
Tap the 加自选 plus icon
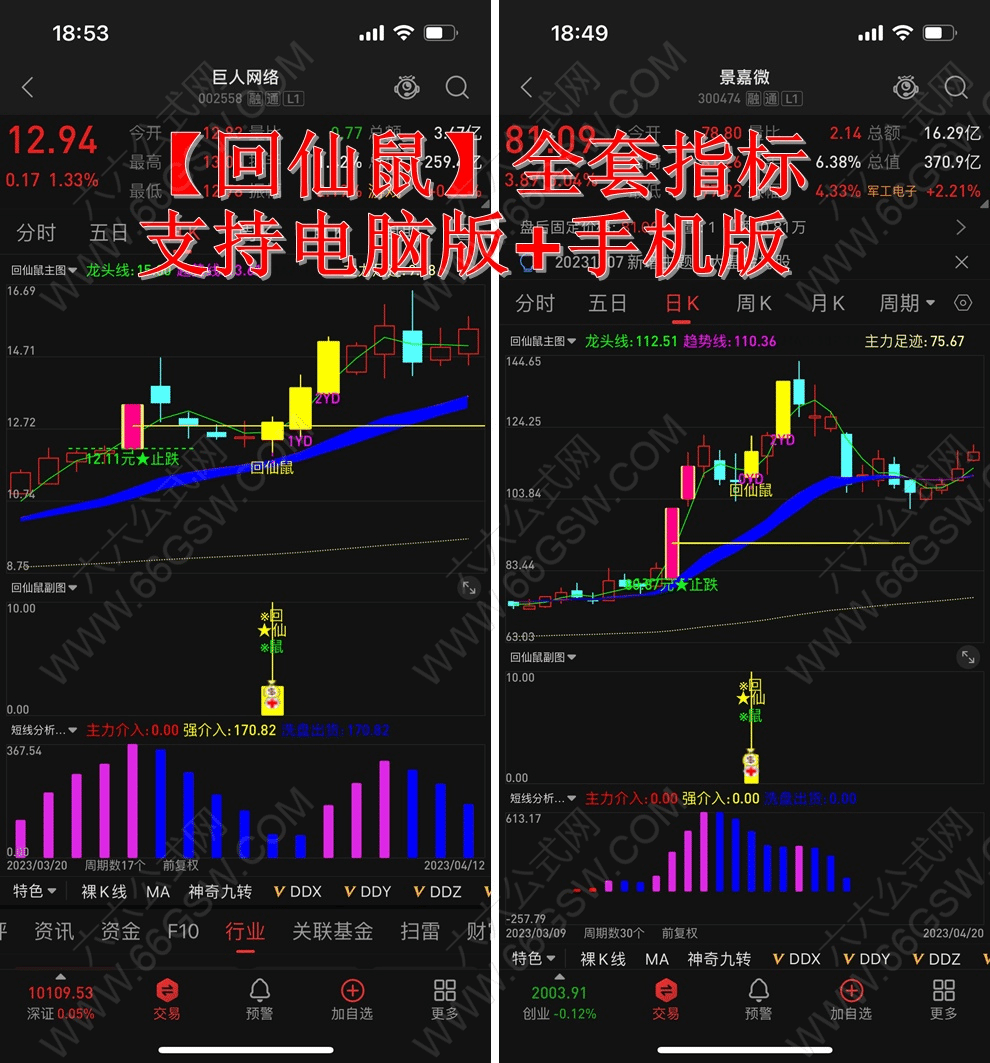click(x=352, y=996)
